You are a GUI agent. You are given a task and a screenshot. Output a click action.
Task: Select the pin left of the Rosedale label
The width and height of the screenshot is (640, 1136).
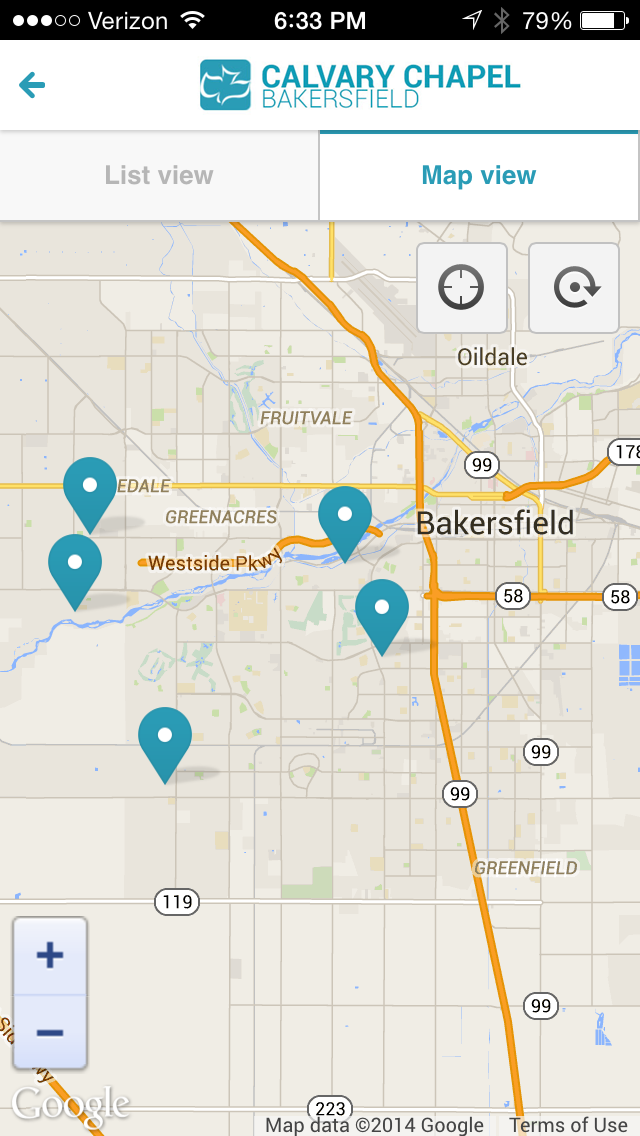coord(90,489)
